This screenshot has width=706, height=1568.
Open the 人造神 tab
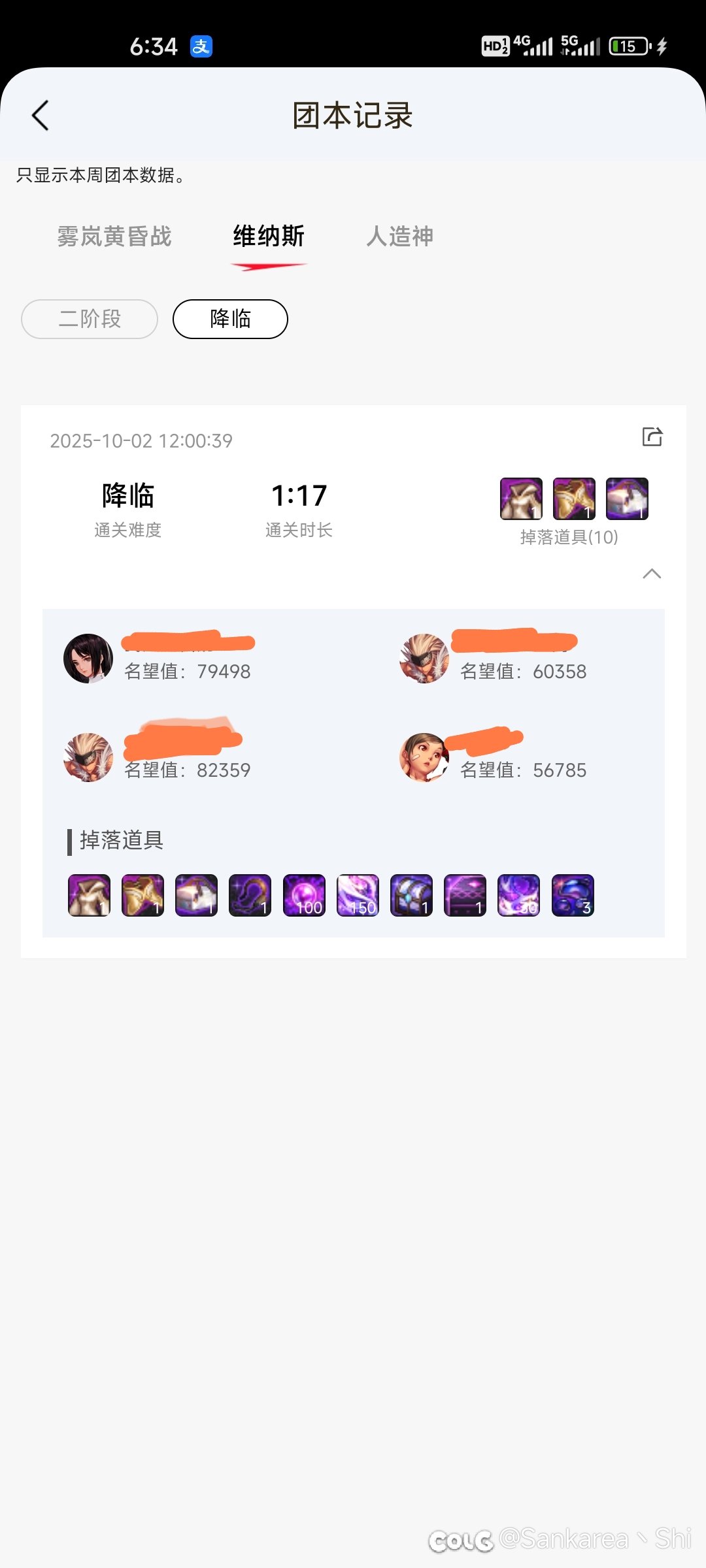[399, 237]
